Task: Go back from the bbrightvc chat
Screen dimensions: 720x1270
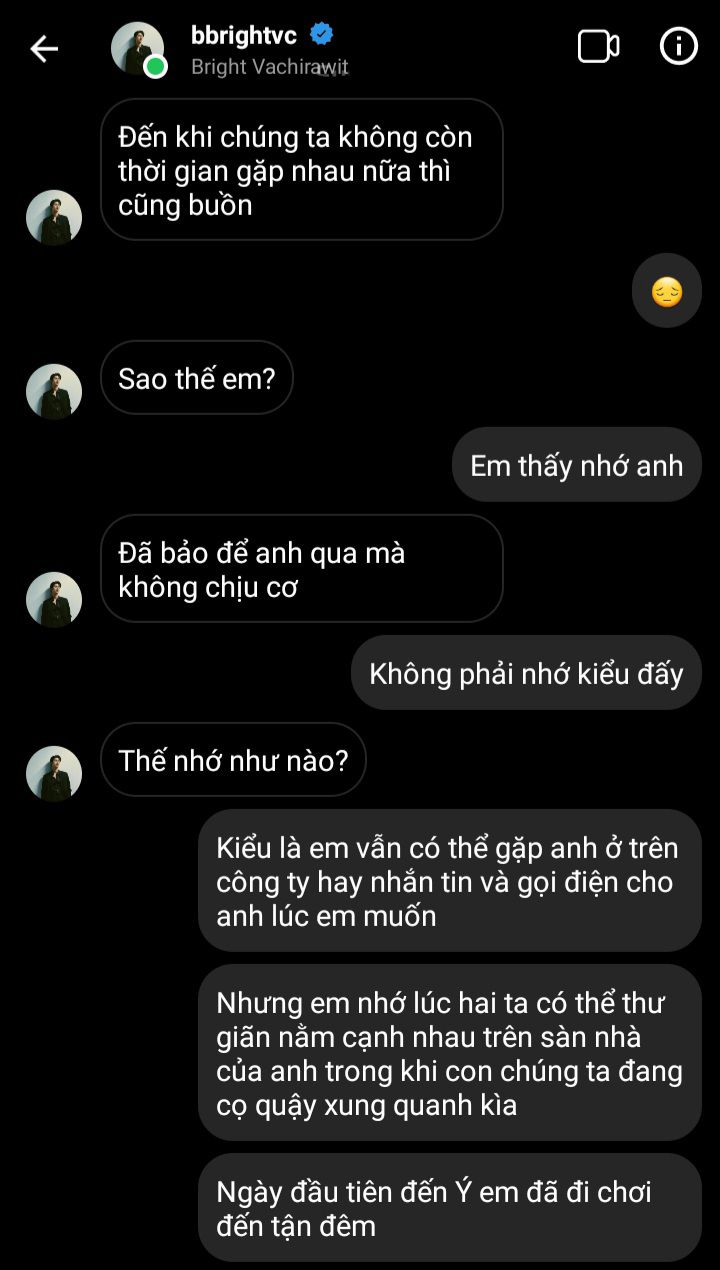Action: [44, 48]
